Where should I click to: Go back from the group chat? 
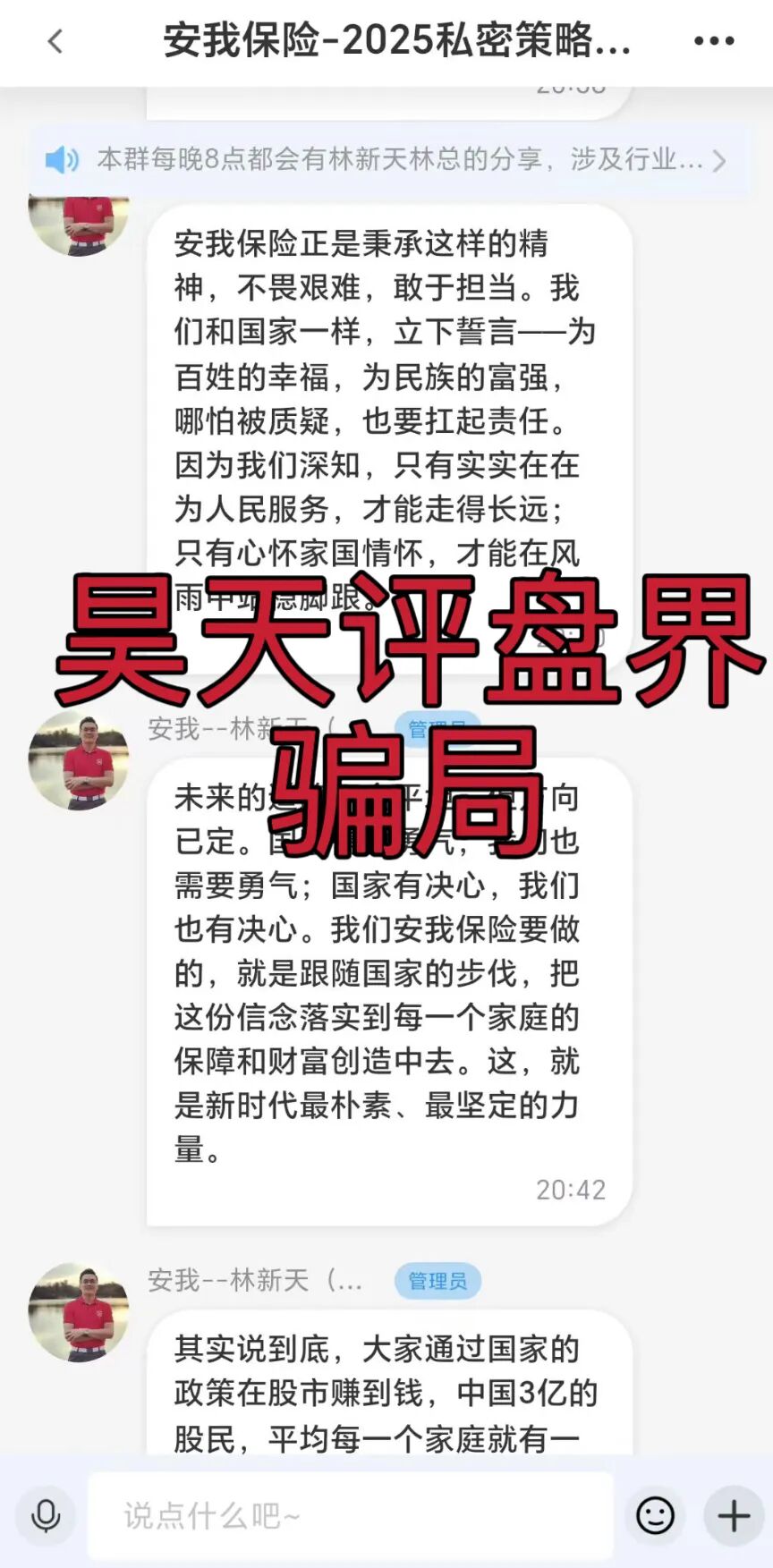[55, 41]
